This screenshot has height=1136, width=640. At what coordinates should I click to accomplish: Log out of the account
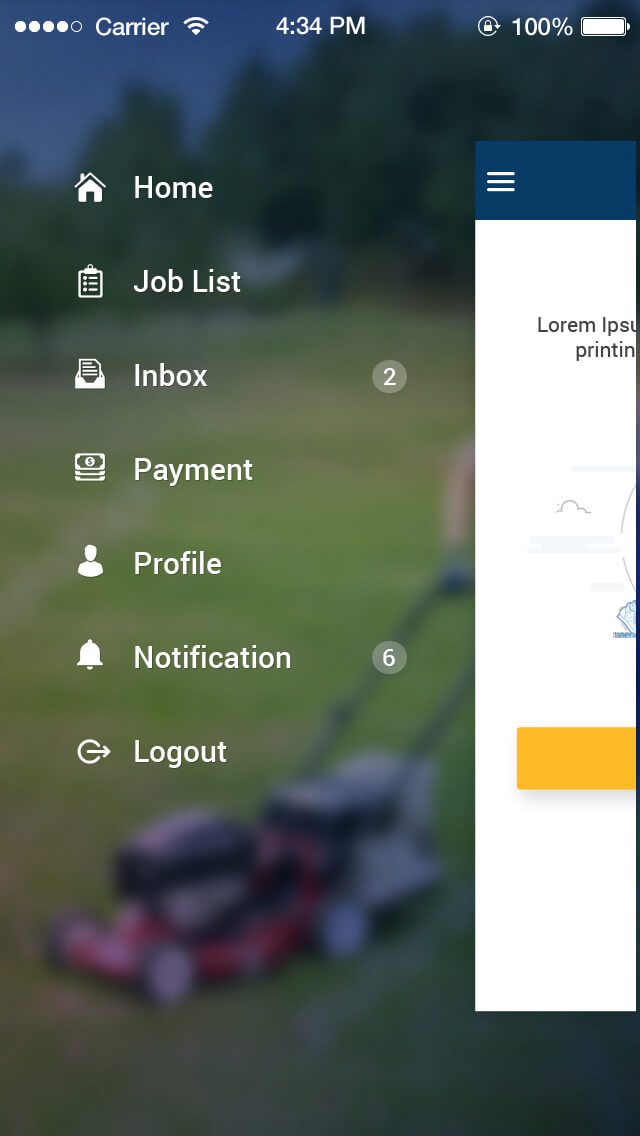coord(180,752)
